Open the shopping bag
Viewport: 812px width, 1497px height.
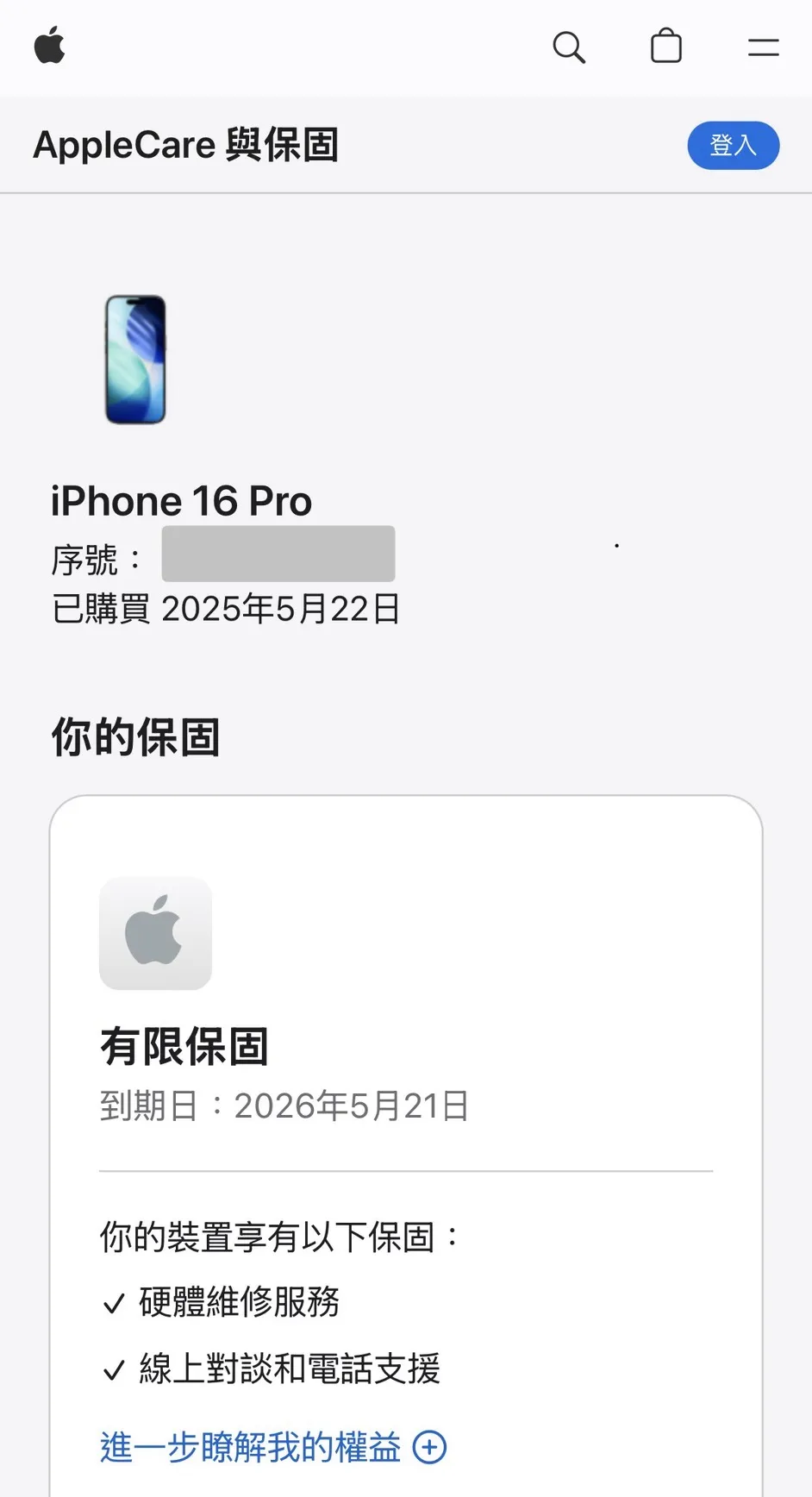(666, 46)
